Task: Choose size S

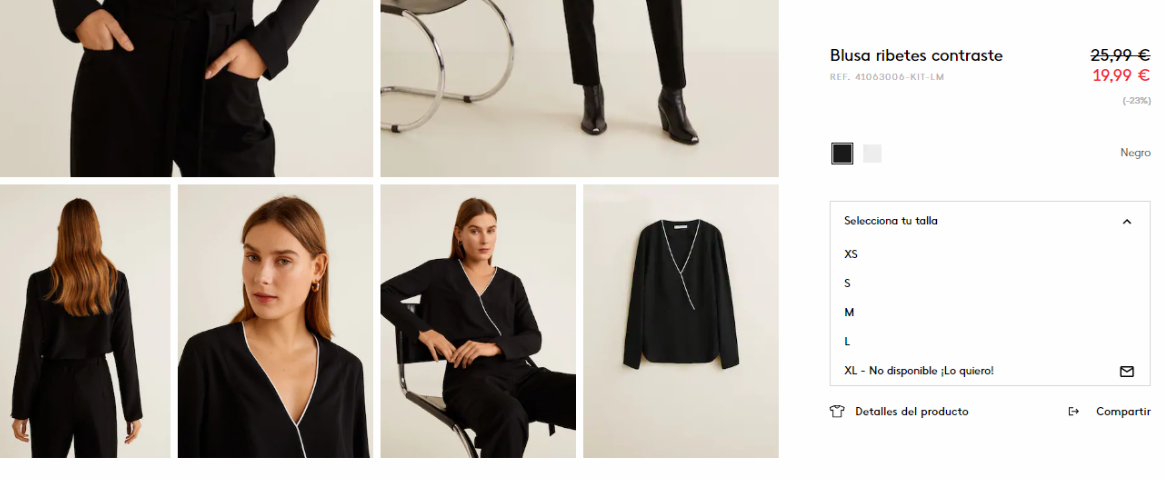Action: pos(848,283)
